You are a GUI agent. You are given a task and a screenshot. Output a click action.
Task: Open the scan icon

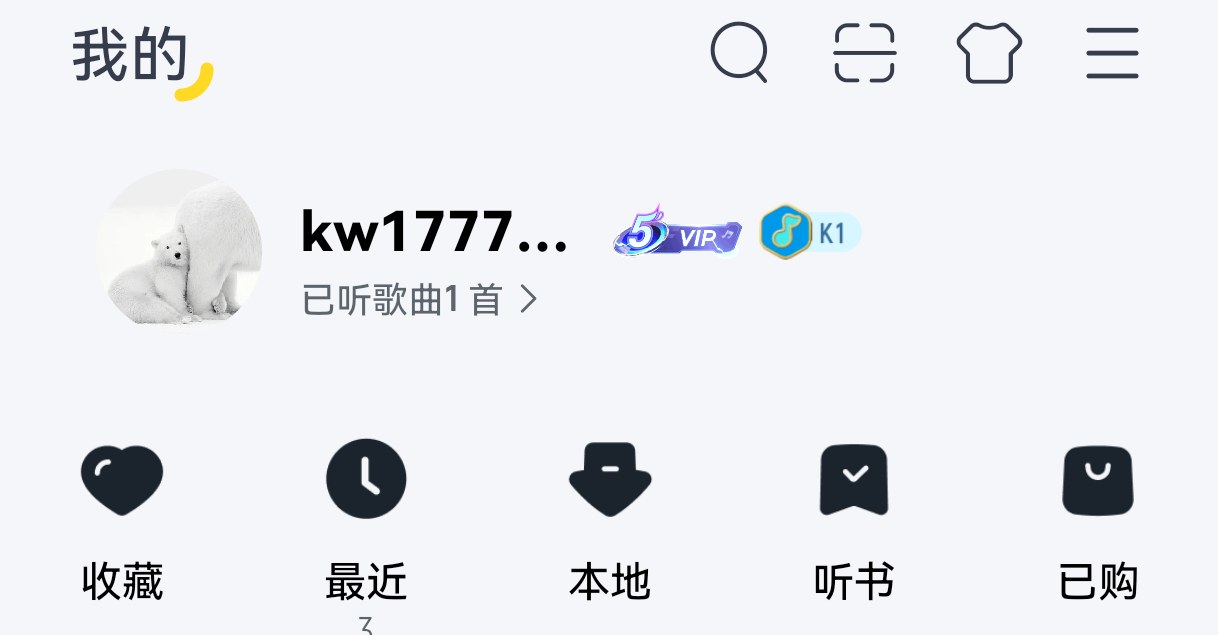tap(865, 53)
